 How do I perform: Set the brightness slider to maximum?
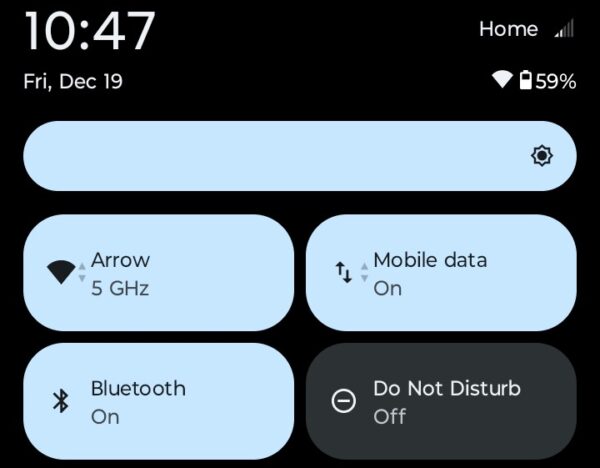[566, 156]
